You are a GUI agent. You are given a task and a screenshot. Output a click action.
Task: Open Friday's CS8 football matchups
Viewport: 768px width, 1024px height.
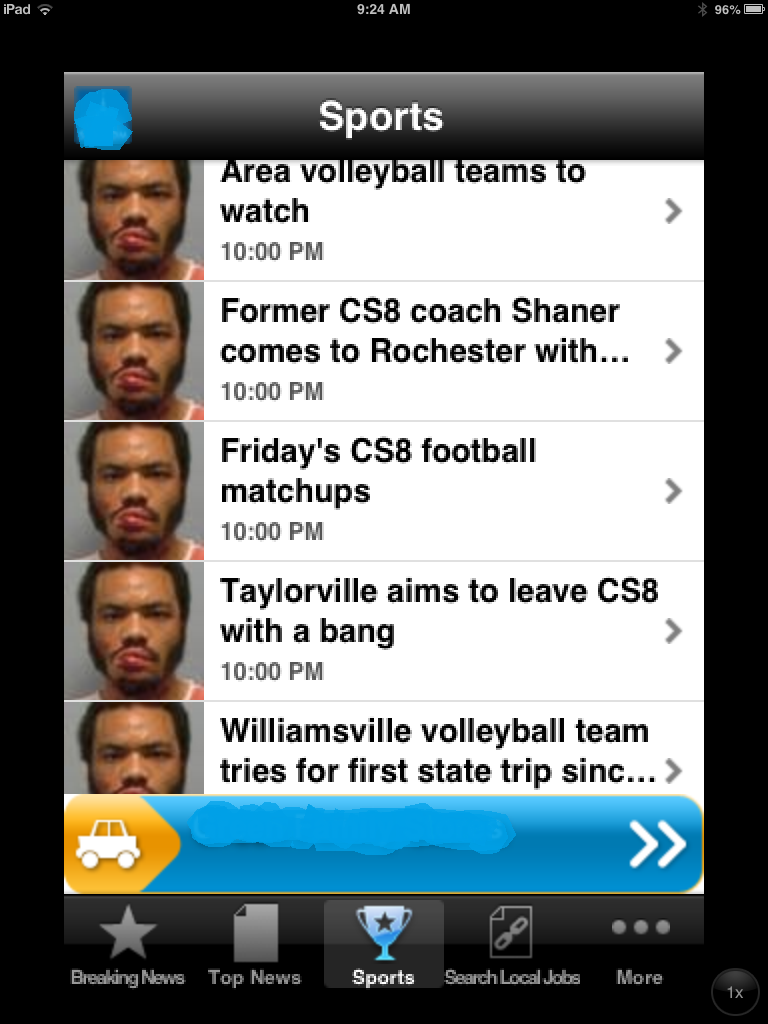point(400,491)
